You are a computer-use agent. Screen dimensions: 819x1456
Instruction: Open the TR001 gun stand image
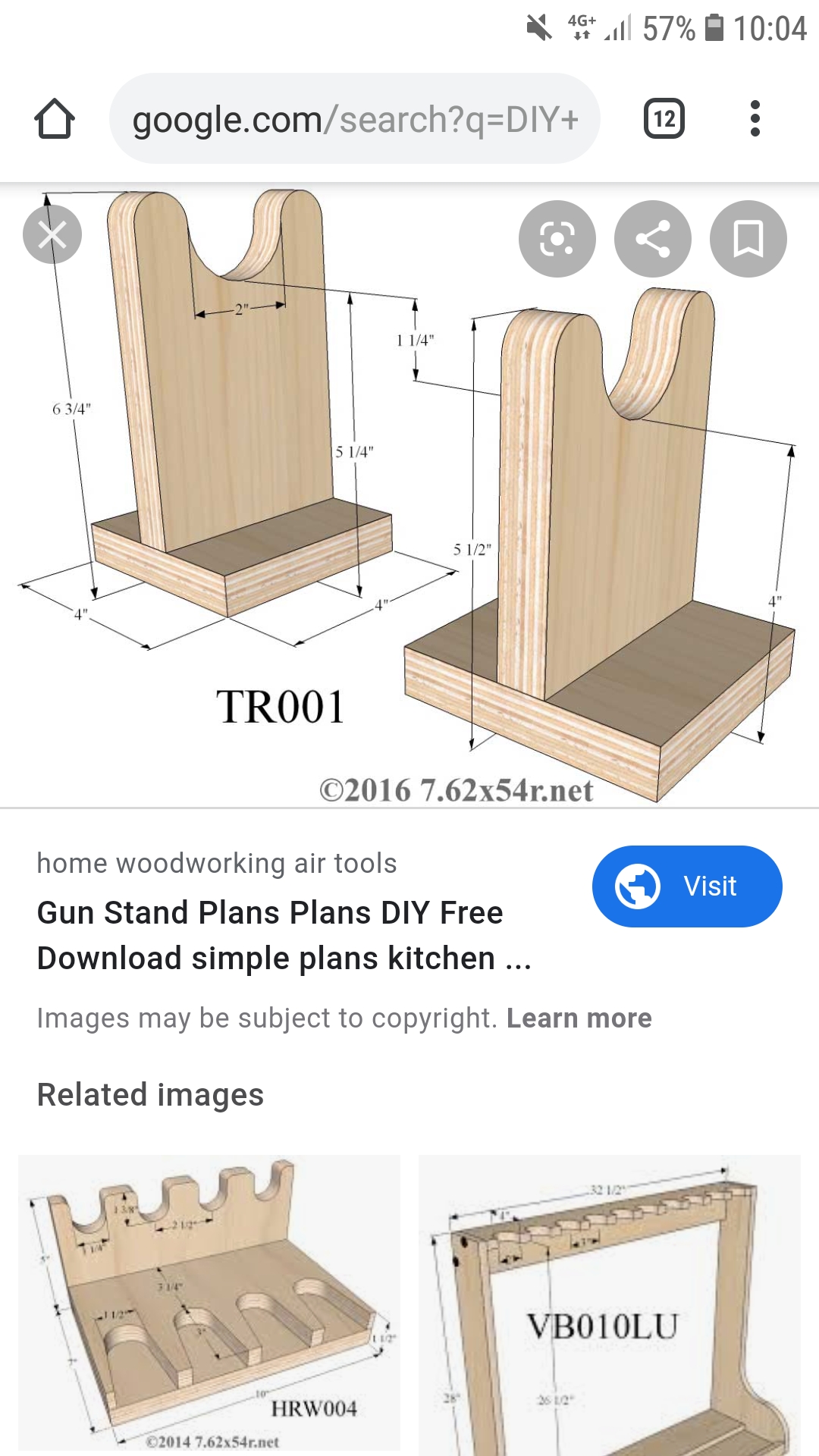pyautogui.click(x=409, y=496)
